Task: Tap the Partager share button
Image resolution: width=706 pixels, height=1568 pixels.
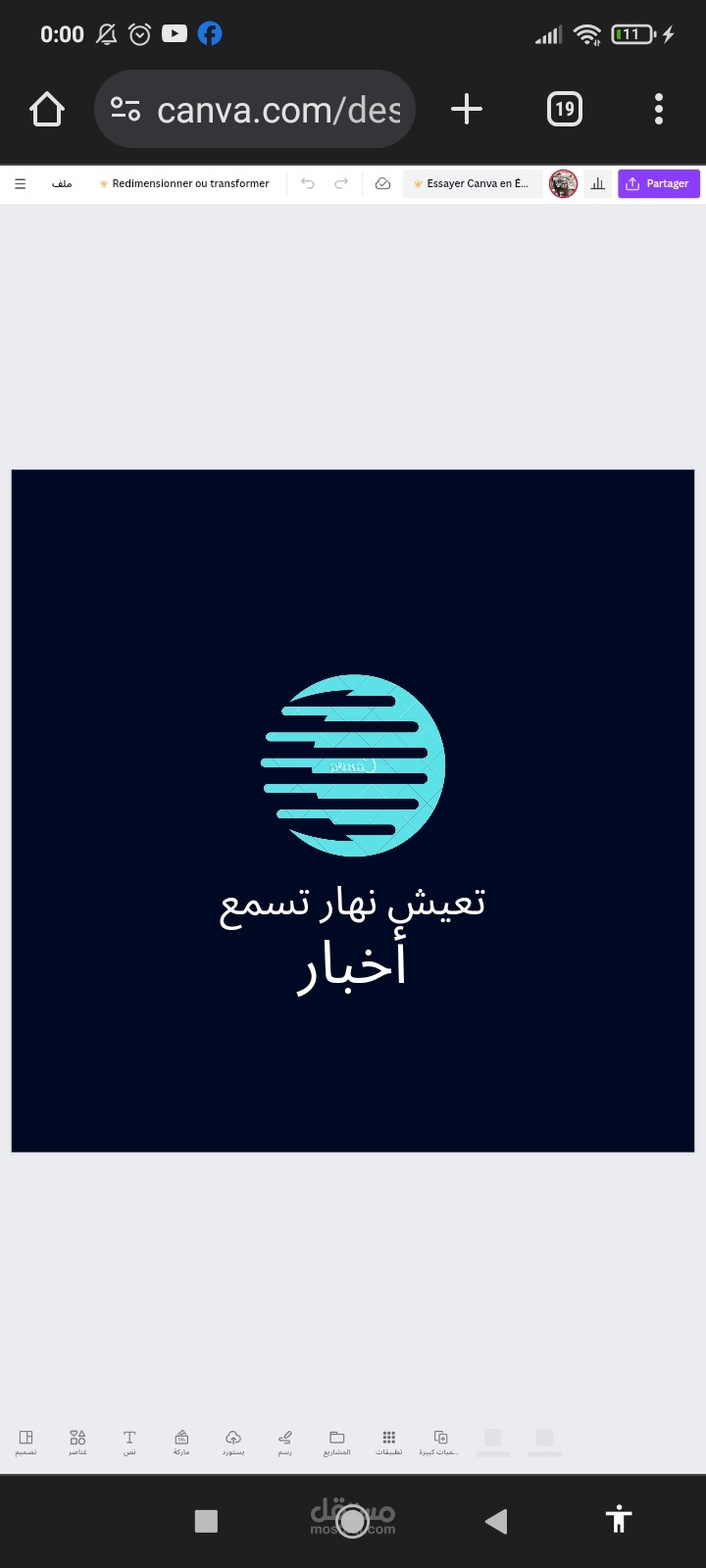Action: (x=658, y=183)
